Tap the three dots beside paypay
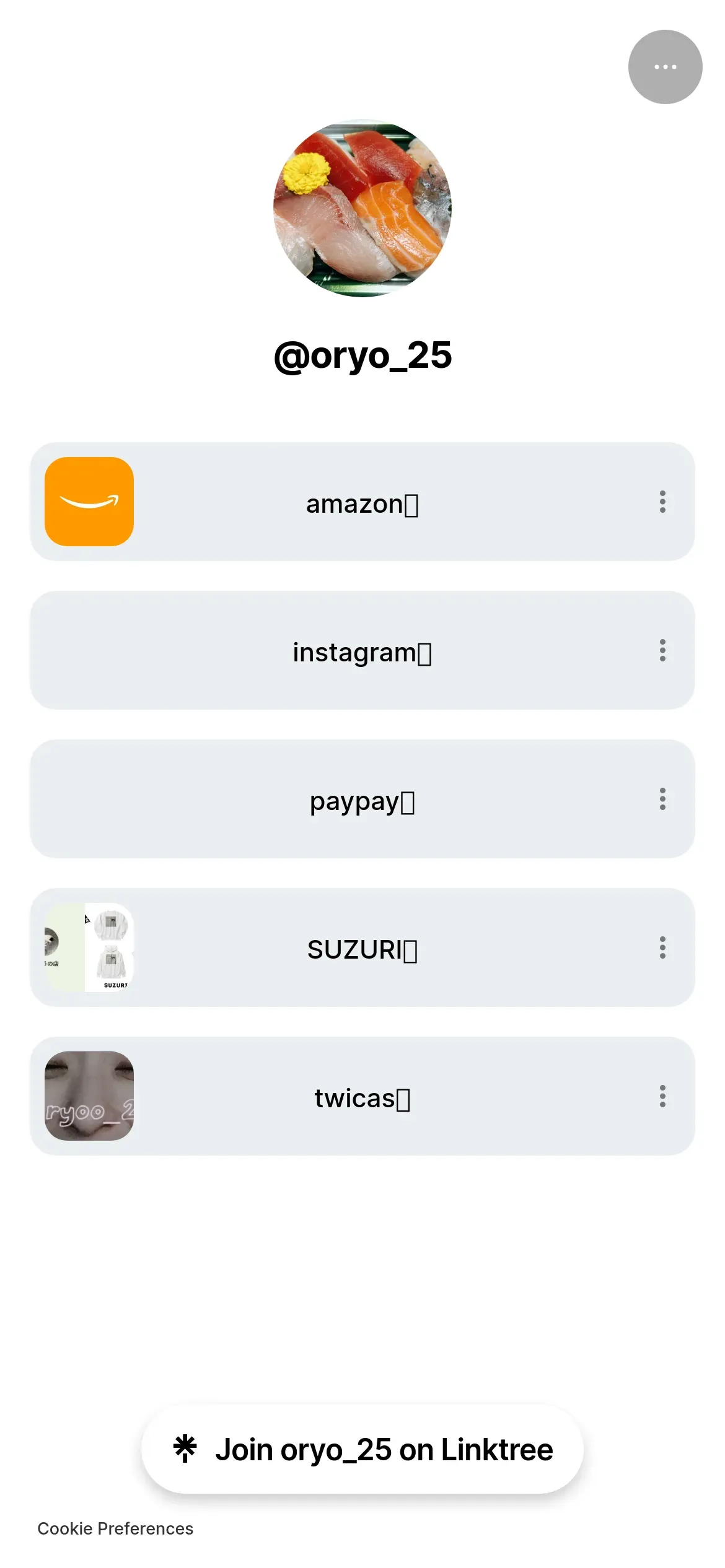Viewport: 725px width, 1568px height. point(662,799)
